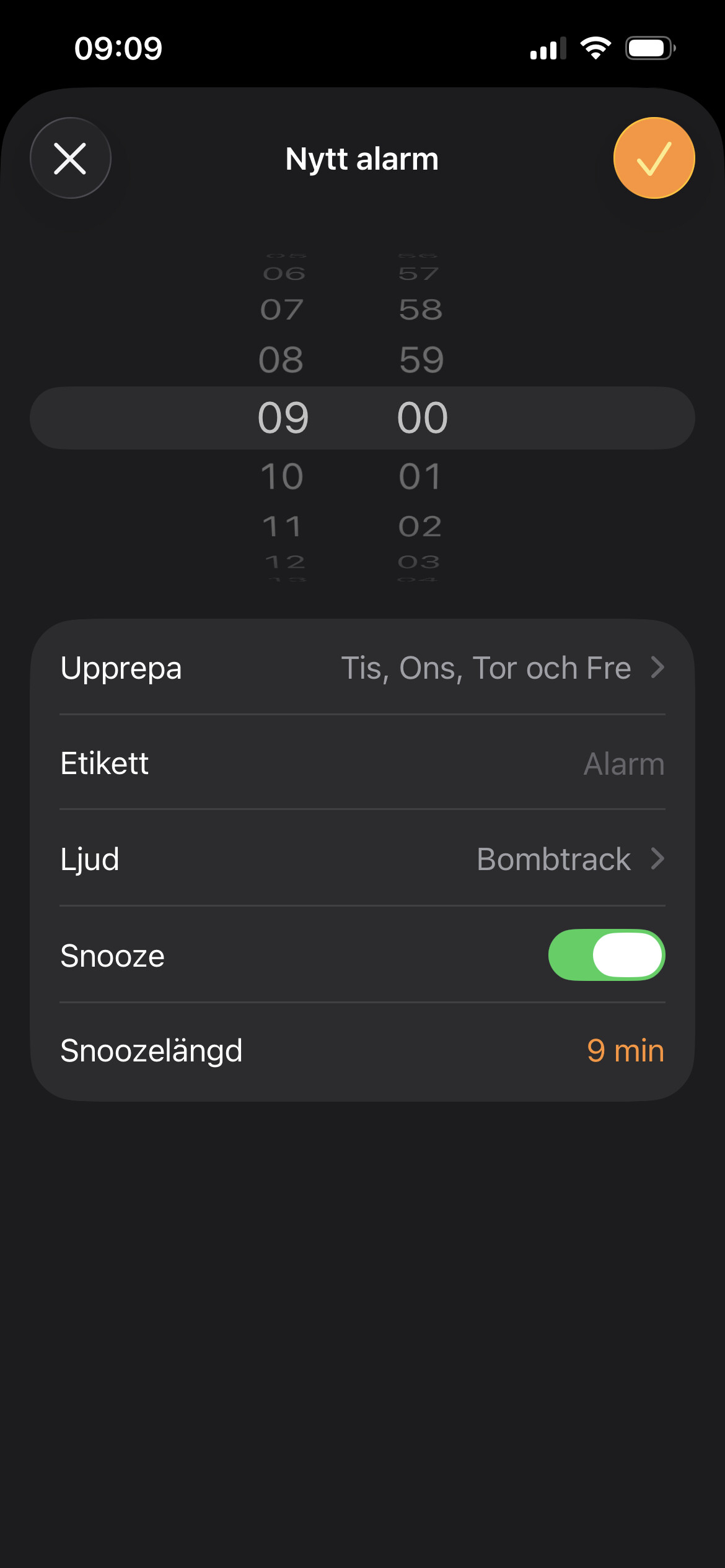This screenshot has width=725, height=1568.
Task: Select hour 10 in the time picker
Action: 282,477
